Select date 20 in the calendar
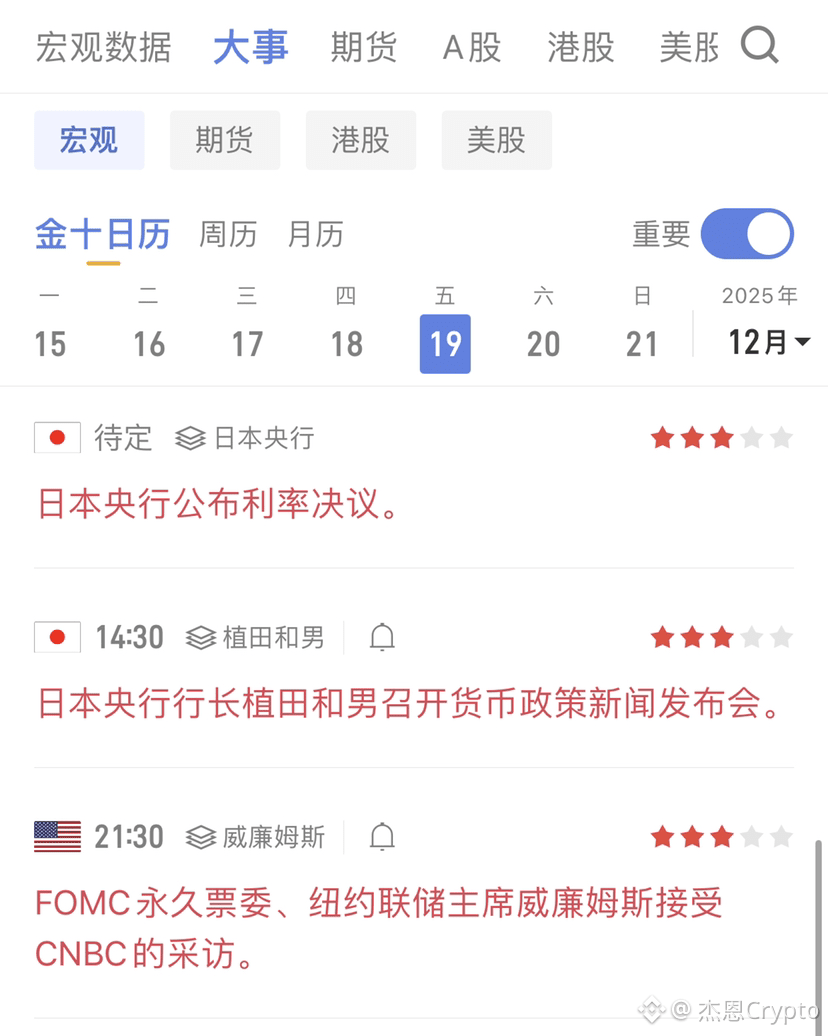Viewport: 828px width, 1036px height. click(543, 344)
